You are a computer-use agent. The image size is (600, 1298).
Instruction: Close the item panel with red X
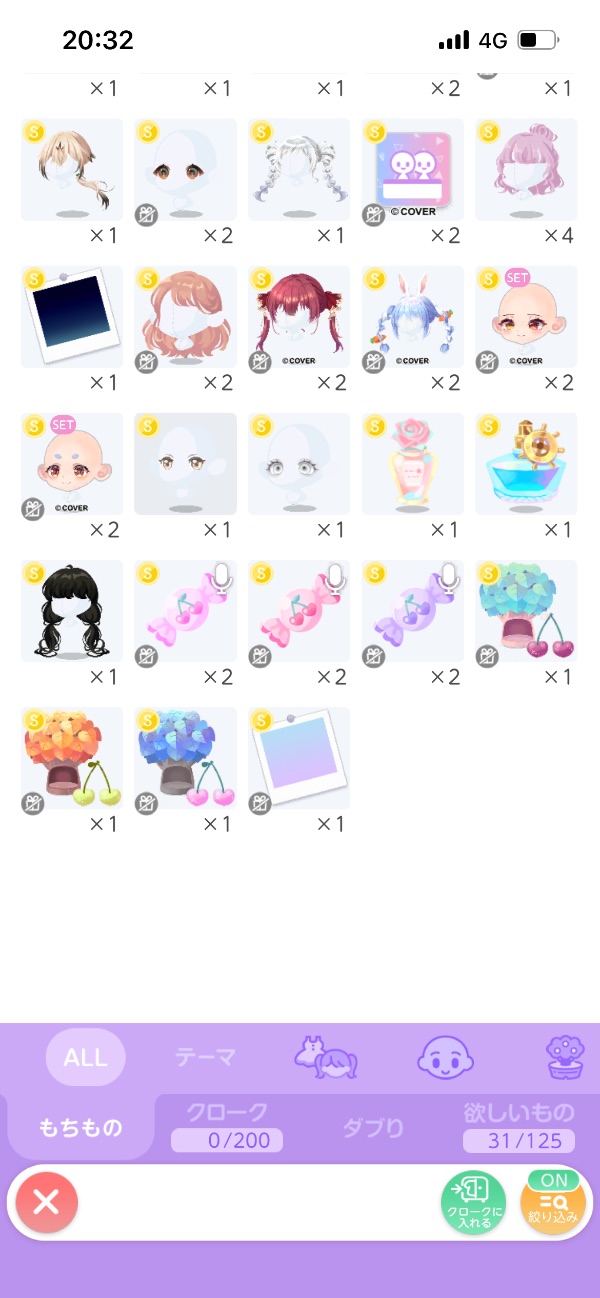45,1202
